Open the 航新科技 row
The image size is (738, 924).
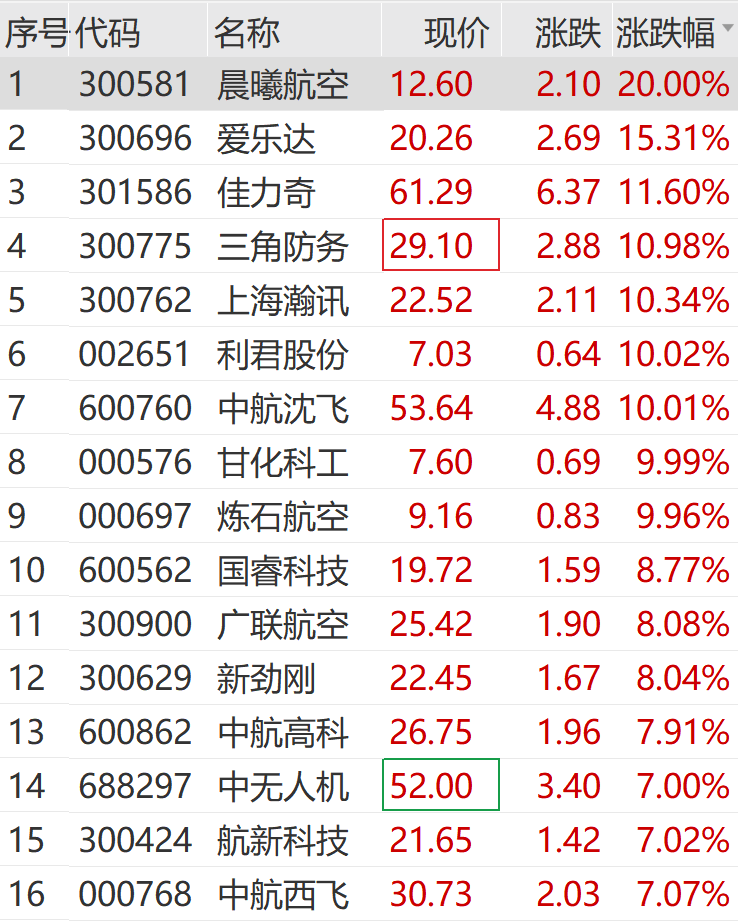coord(283,841)
